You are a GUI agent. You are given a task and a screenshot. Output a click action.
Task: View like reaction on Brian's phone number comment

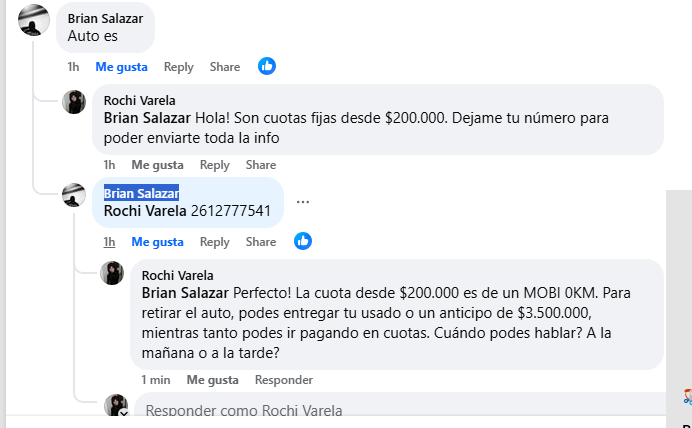click(303, 241)
